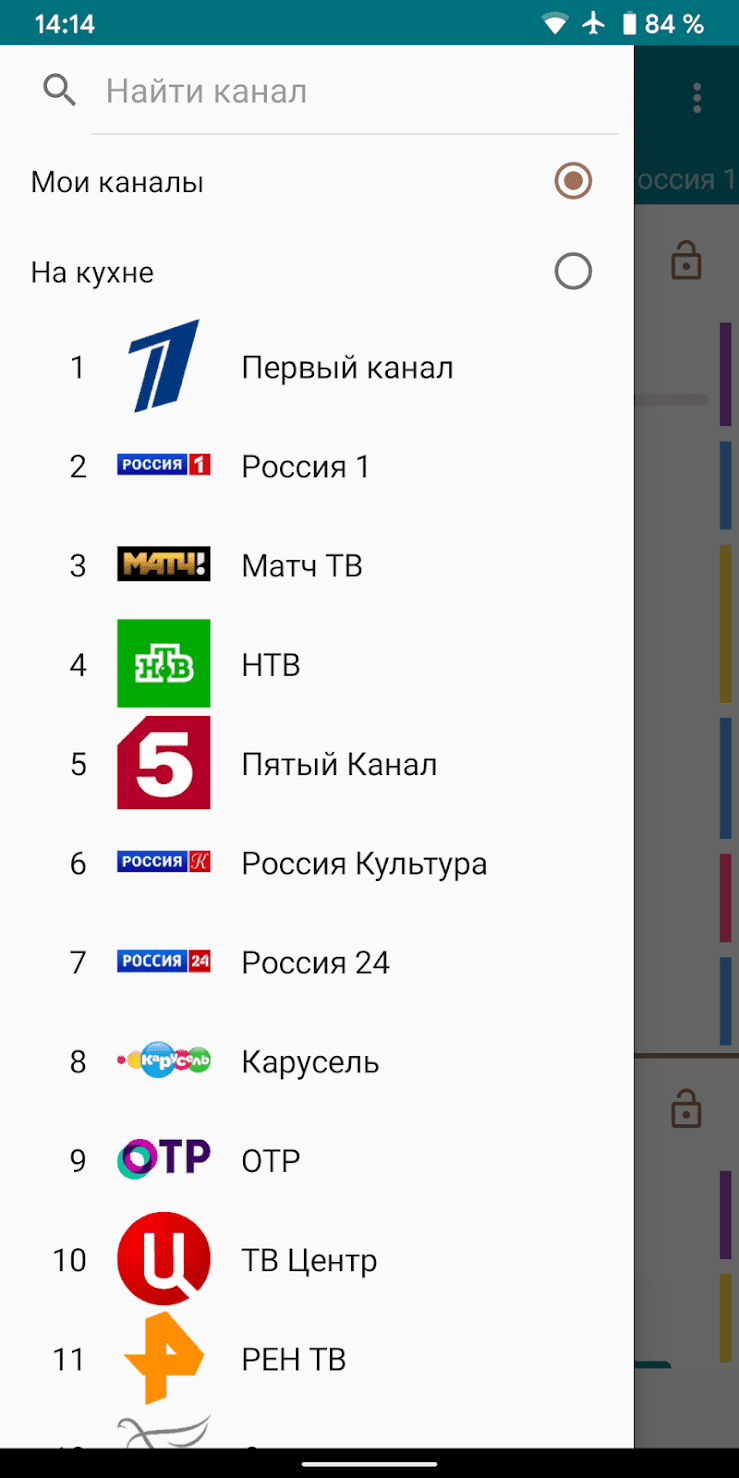Open channel Россия 1
739x1478 pixels.
[x=305, y=467]
